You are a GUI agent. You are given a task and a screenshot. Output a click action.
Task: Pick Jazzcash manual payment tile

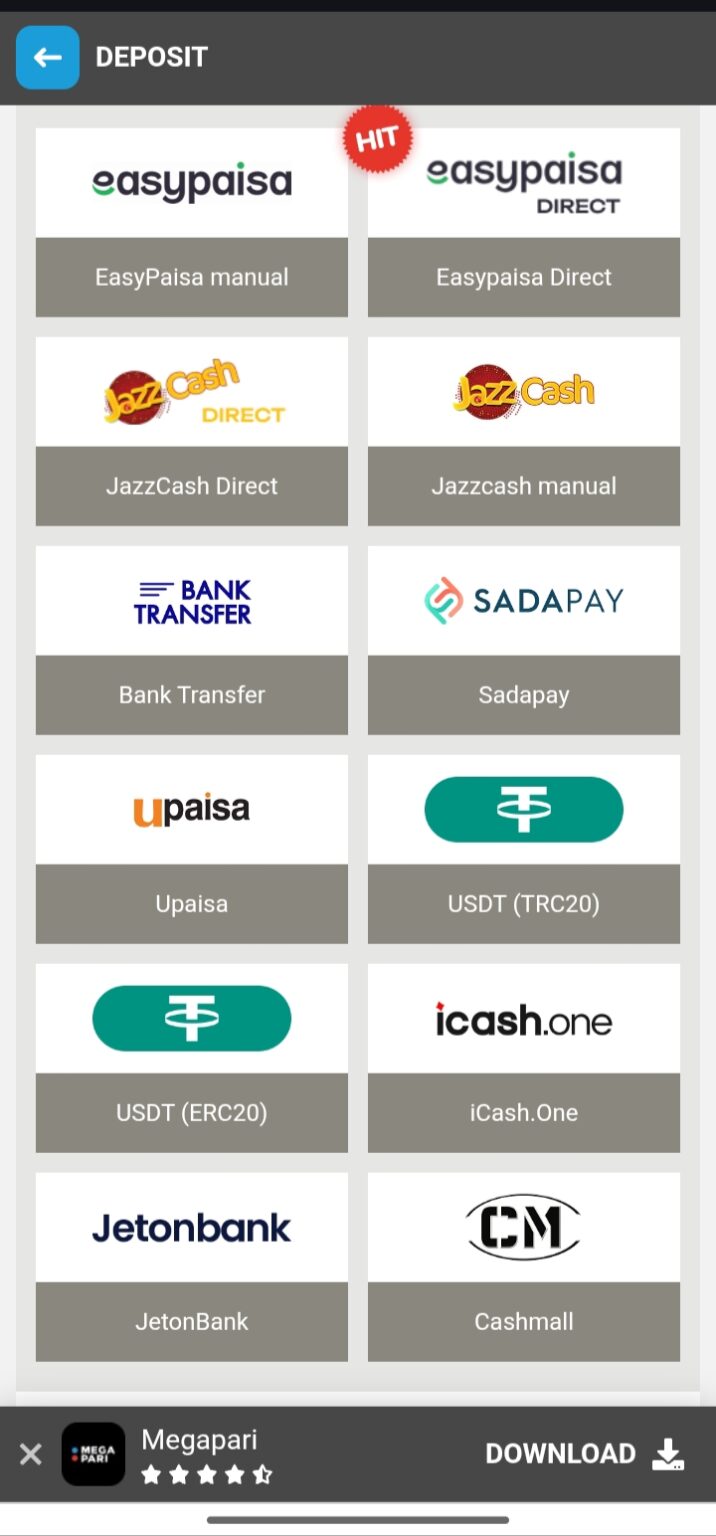point(523,431)
